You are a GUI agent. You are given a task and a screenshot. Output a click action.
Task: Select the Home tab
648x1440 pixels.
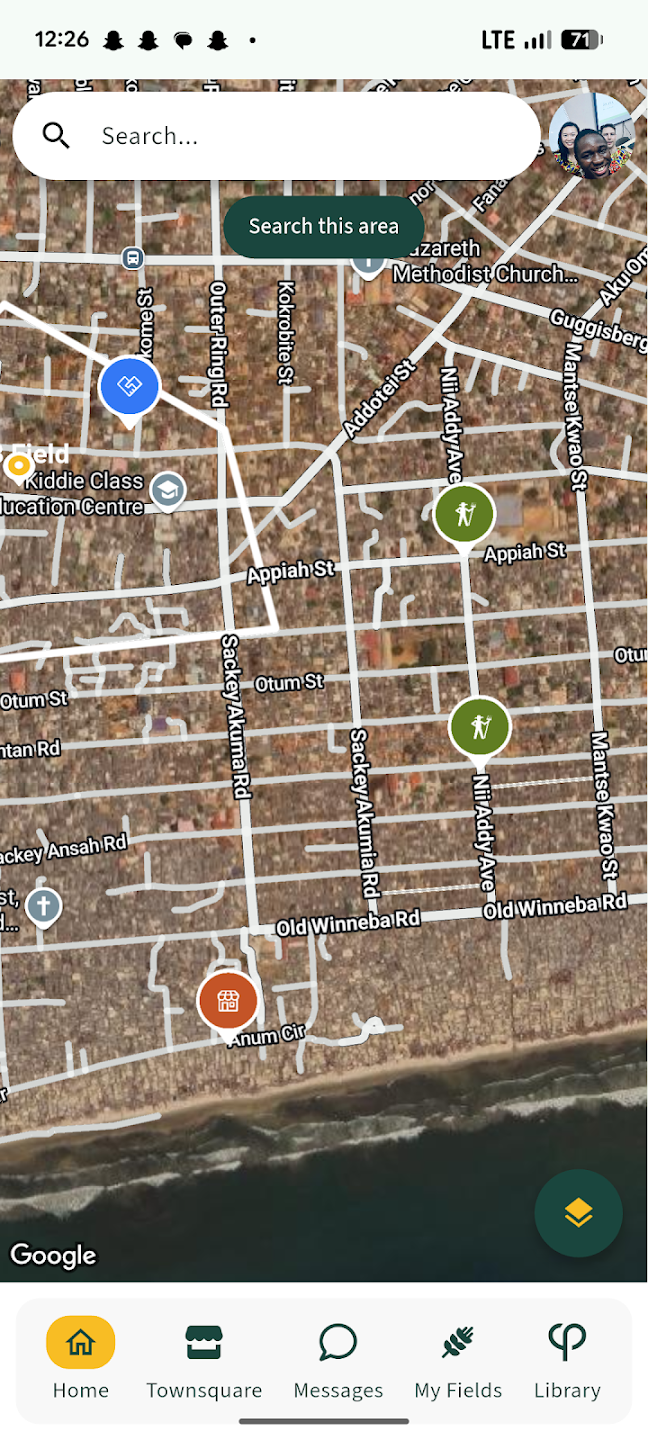click(81, 1360)
